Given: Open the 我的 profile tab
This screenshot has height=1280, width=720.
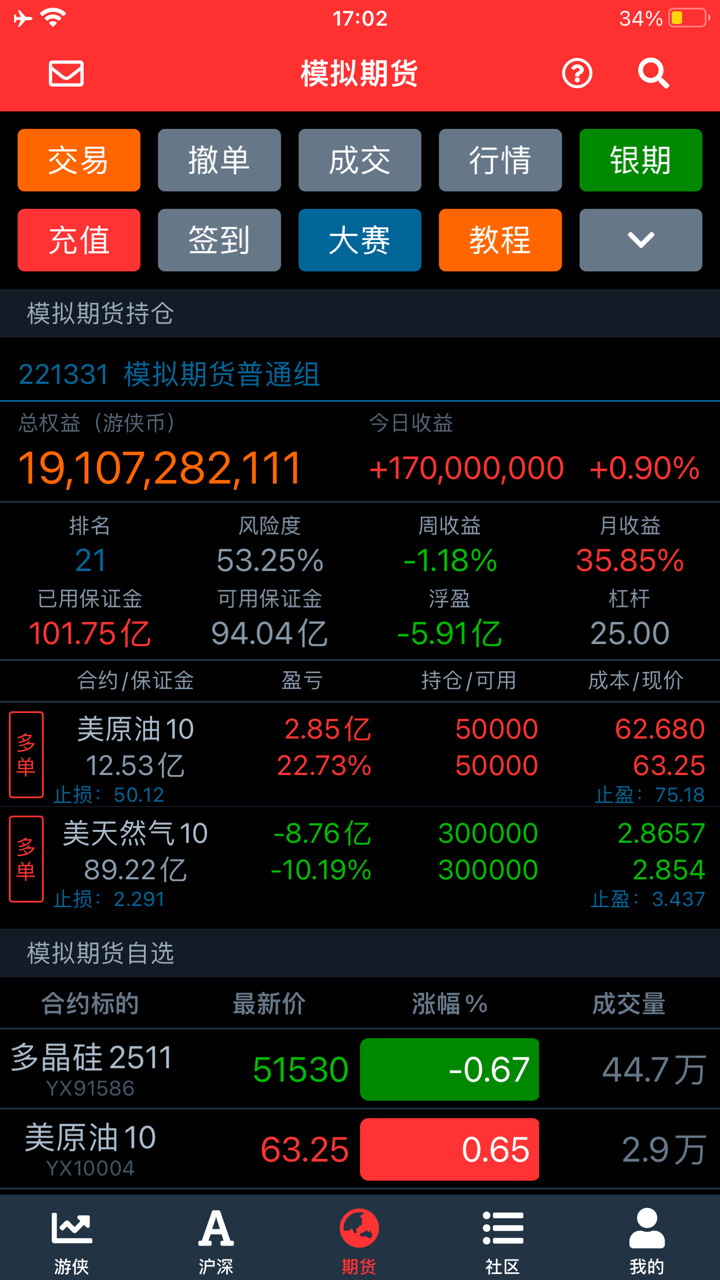Looking at the screenshot, I should pyautogui.click(x=647, y=1240).
